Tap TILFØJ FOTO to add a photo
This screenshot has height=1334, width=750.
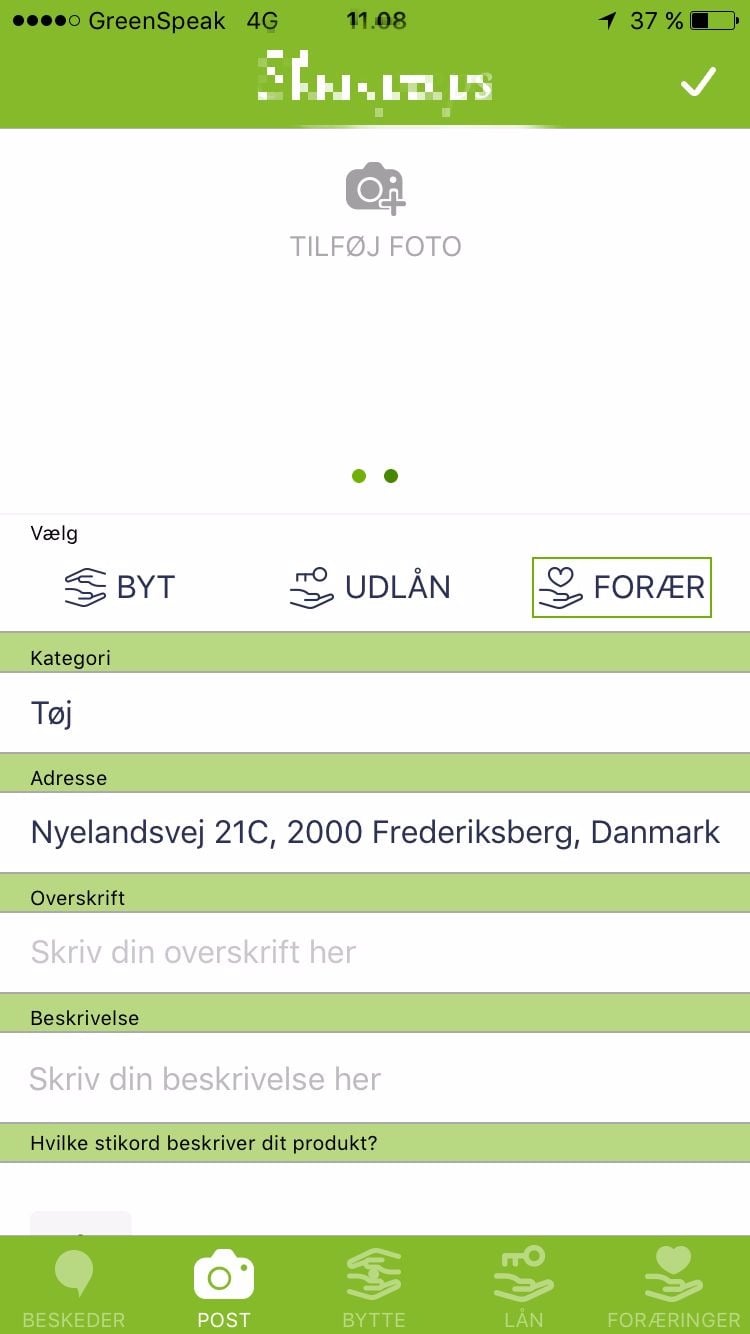375,212
